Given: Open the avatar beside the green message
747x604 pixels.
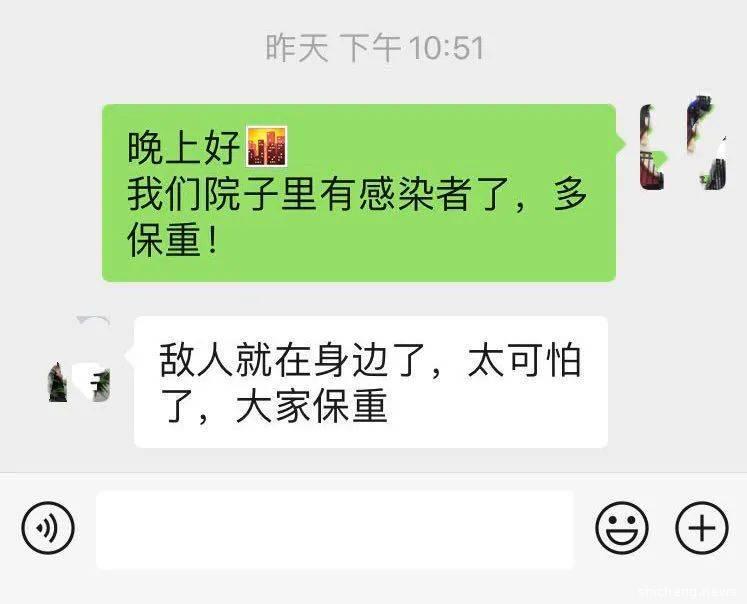Looking at the screenshot, I should pos(683,143).
